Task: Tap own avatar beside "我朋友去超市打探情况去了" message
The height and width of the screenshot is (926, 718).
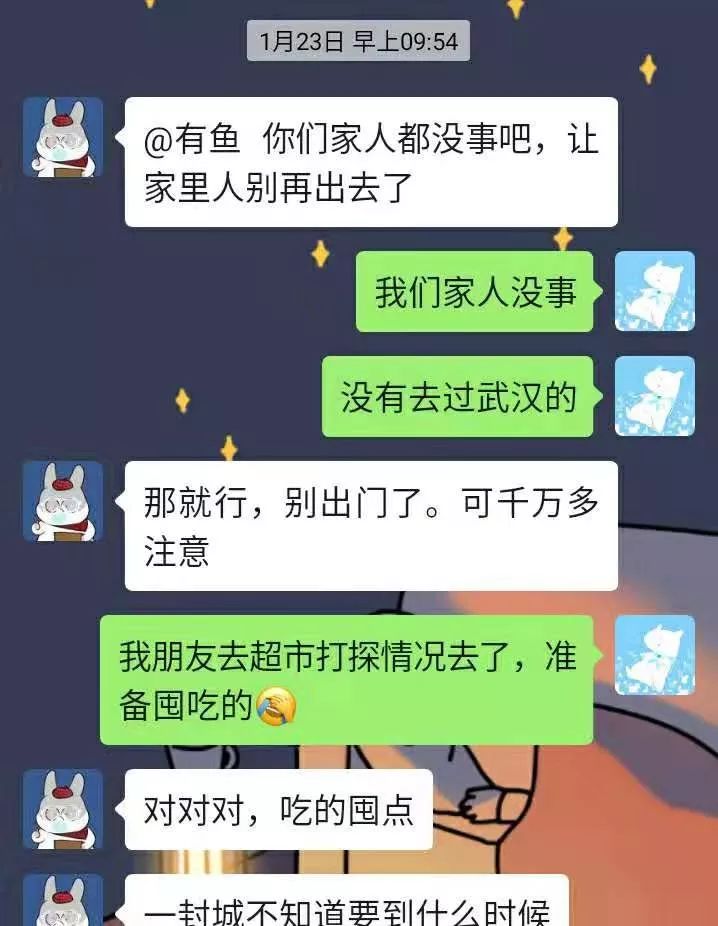Action: pos(654,655)
